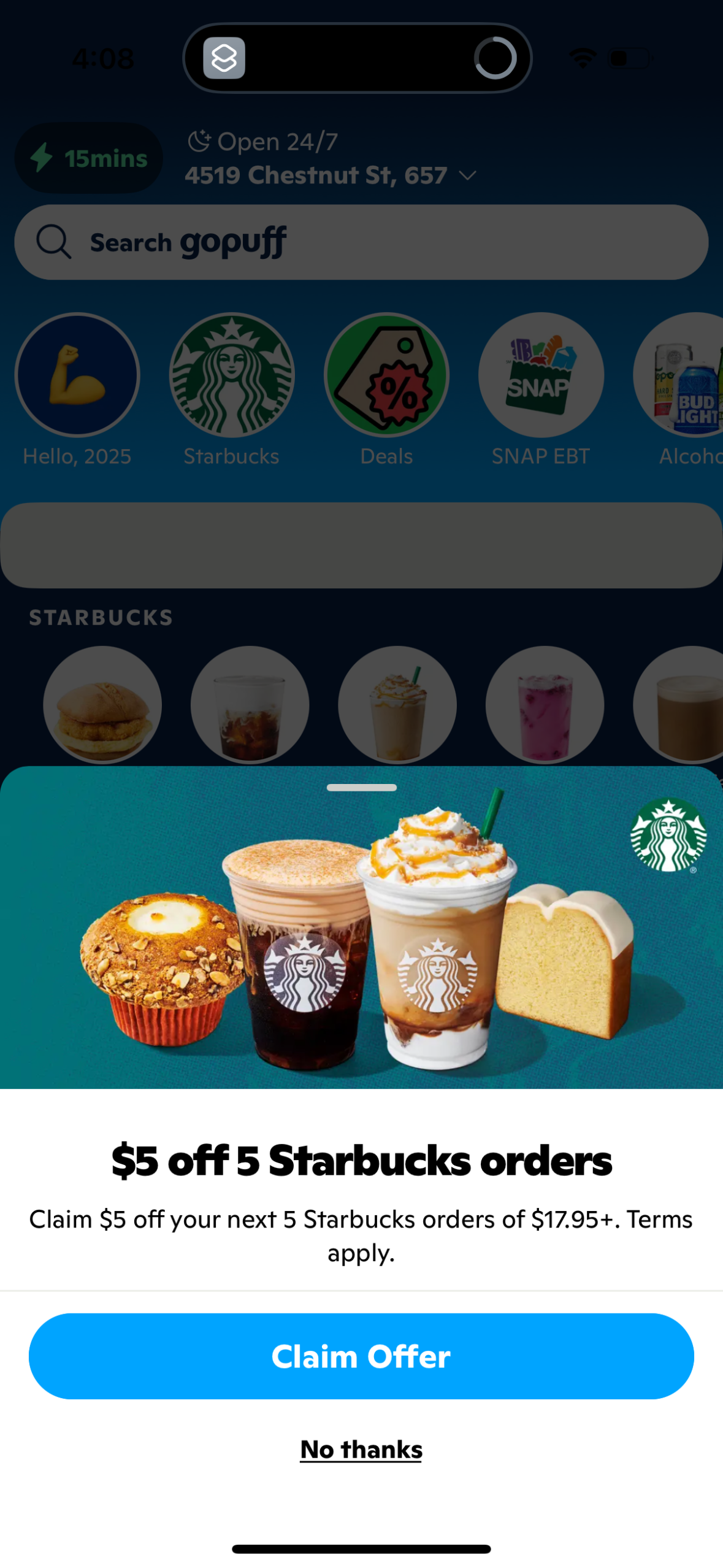The width and height of the screenshot is (723, 1568).
Task: Tap the breakfast sandwich product thumbnail
Action: (x=102, y=705)
